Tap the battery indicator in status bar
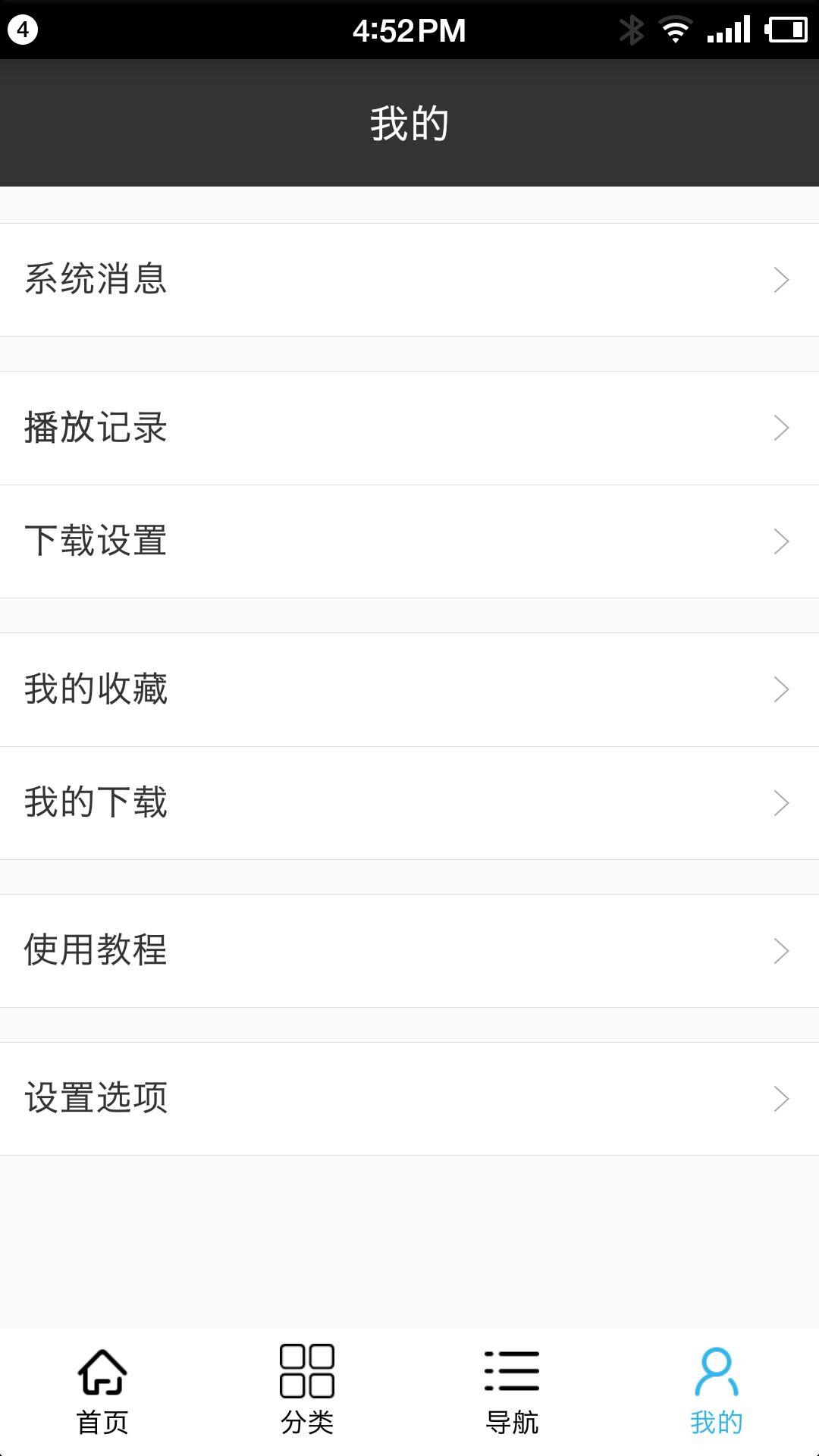 coord(786,29)
